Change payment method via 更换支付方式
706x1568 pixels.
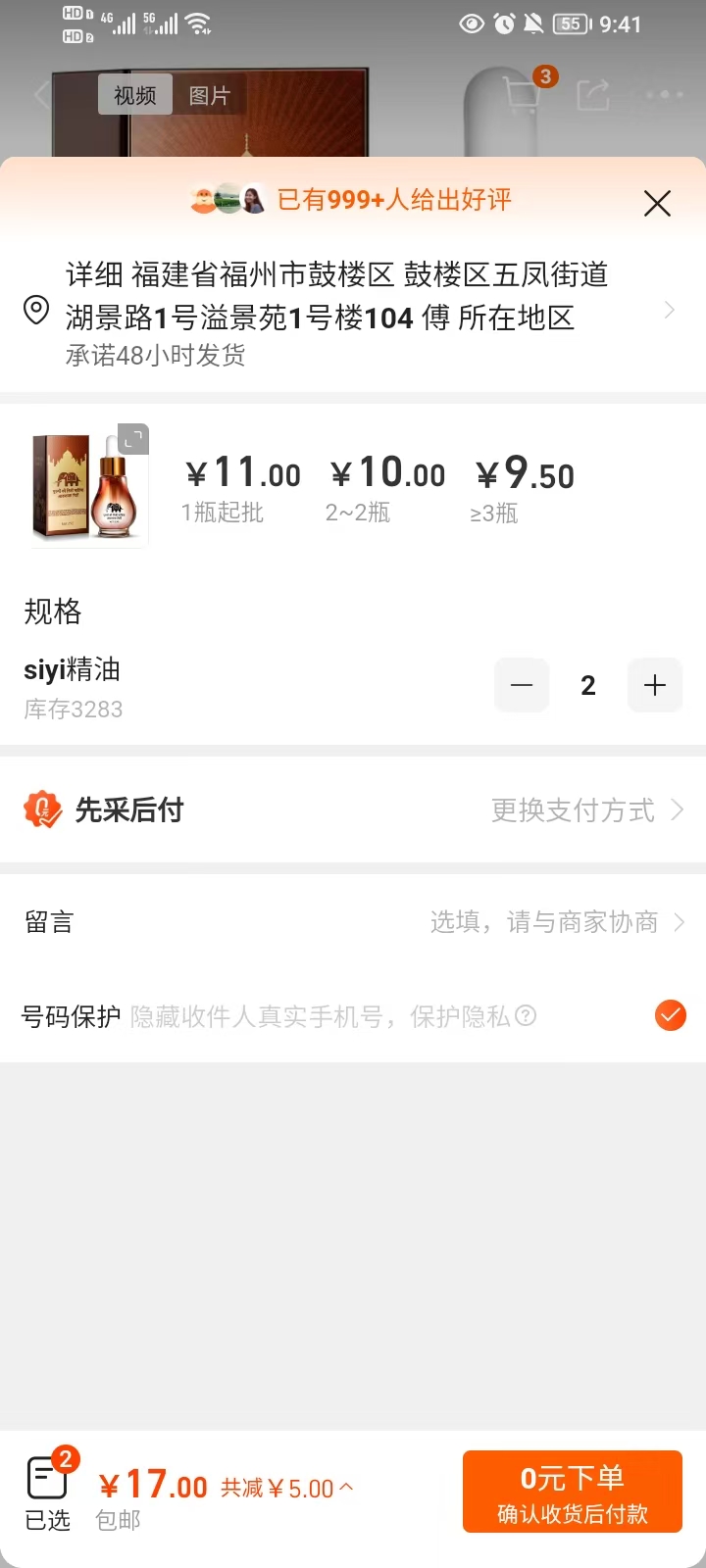coord(586,810)
